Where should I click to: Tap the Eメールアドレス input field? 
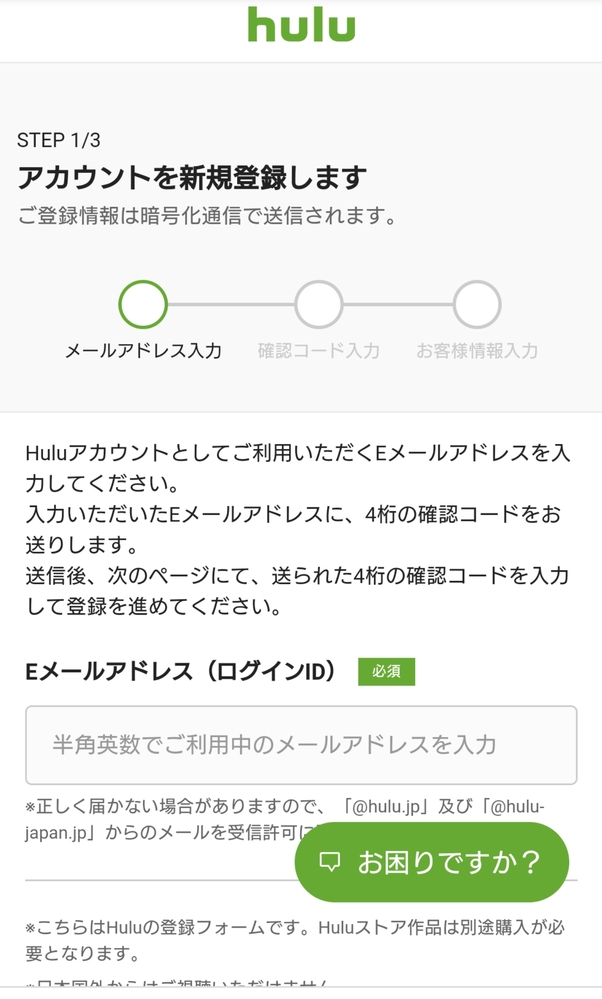click(x=301, y=745)
